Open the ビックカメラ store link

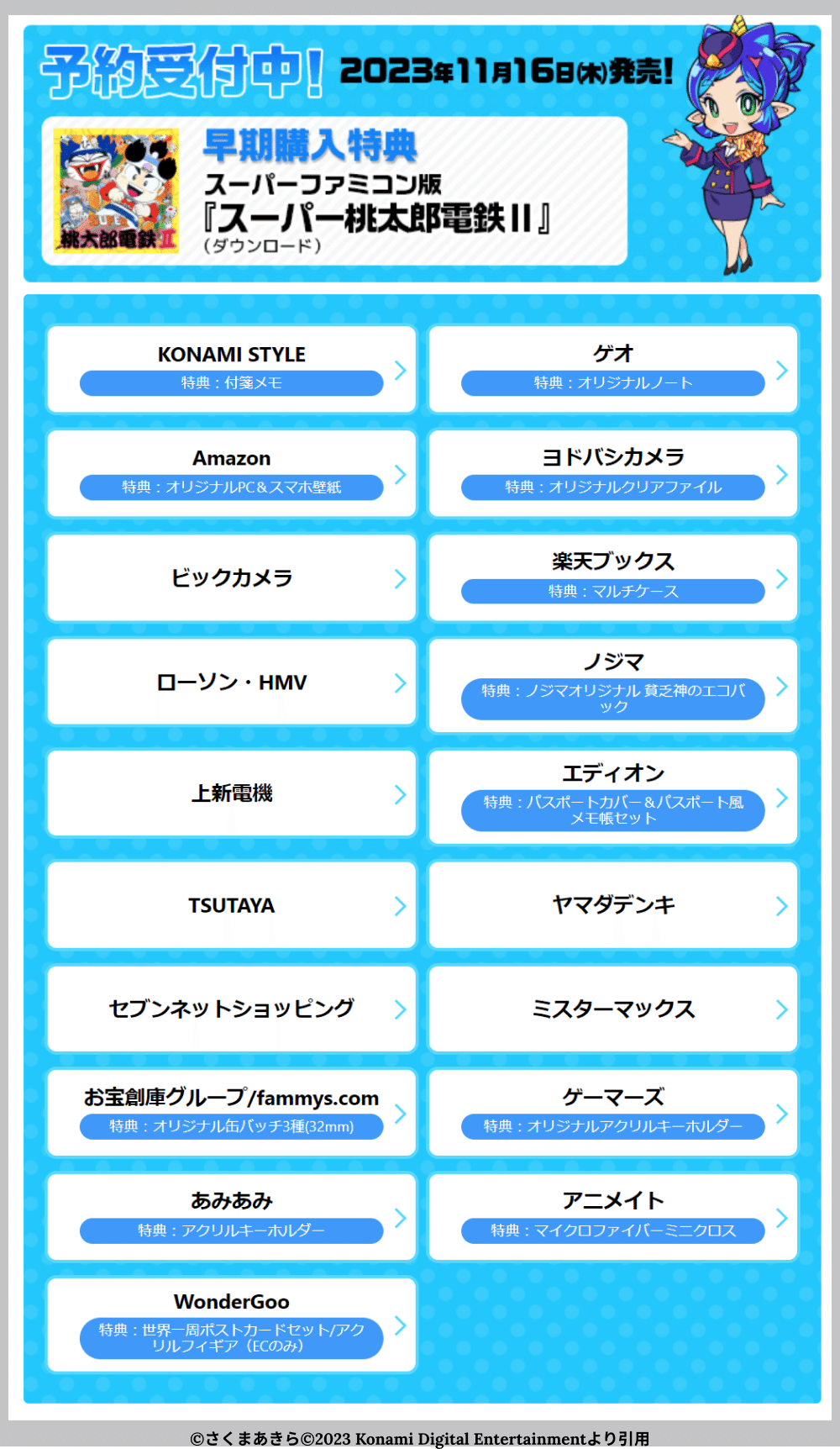[x=232, y=577]
